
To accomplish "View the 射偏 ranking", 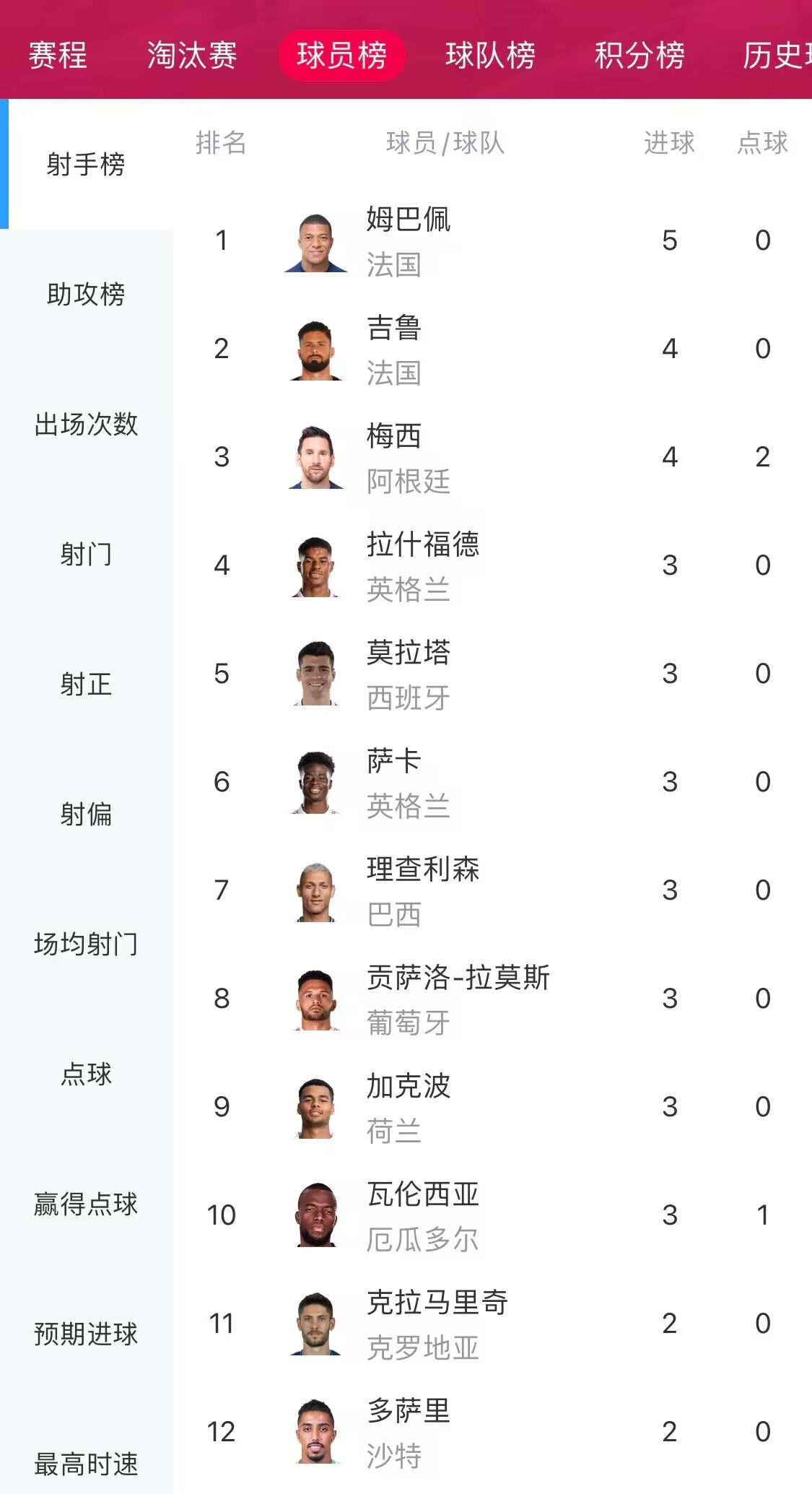I will click(x=86, y=814).
